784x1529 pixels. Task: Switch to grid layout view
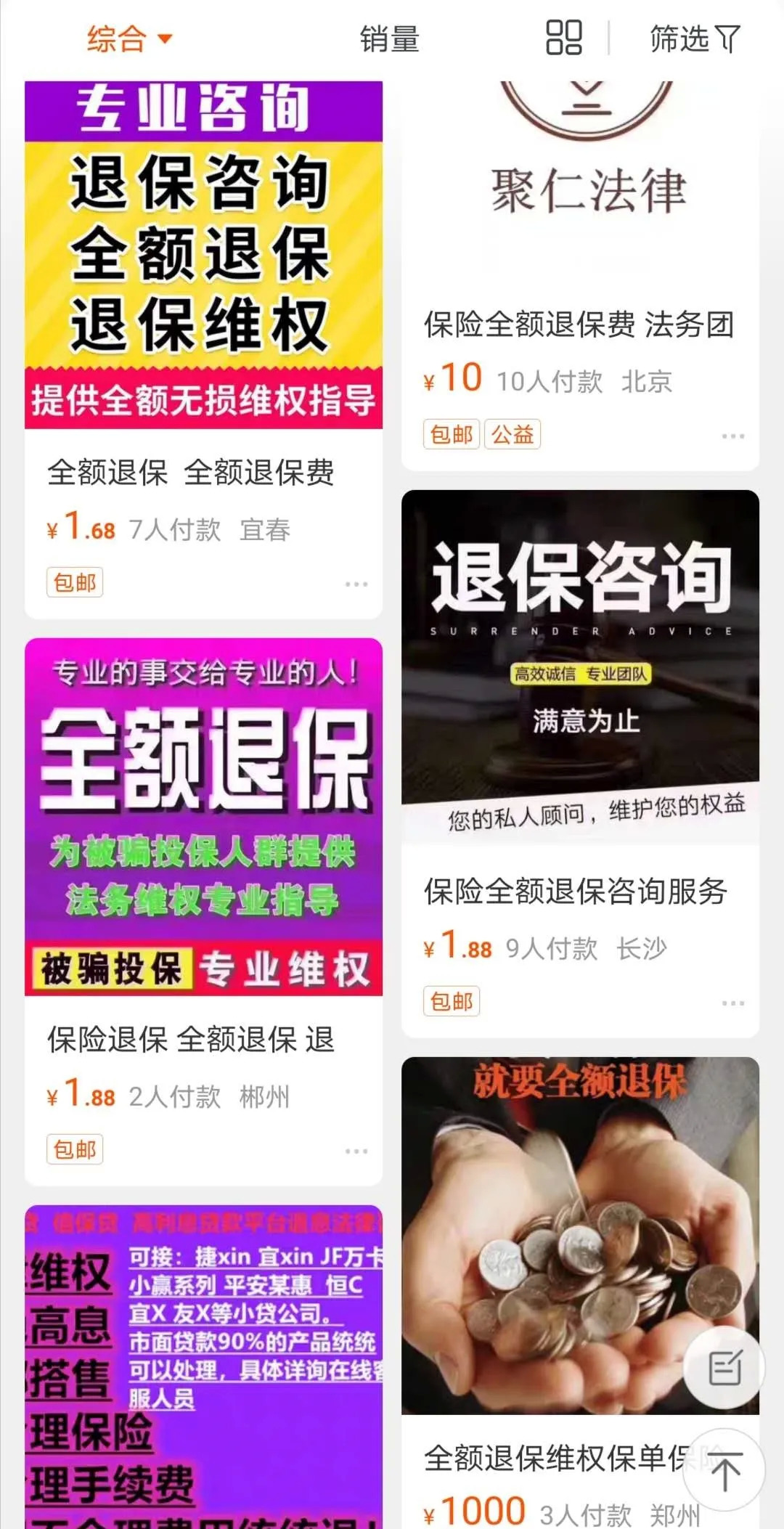coord(563,38)
